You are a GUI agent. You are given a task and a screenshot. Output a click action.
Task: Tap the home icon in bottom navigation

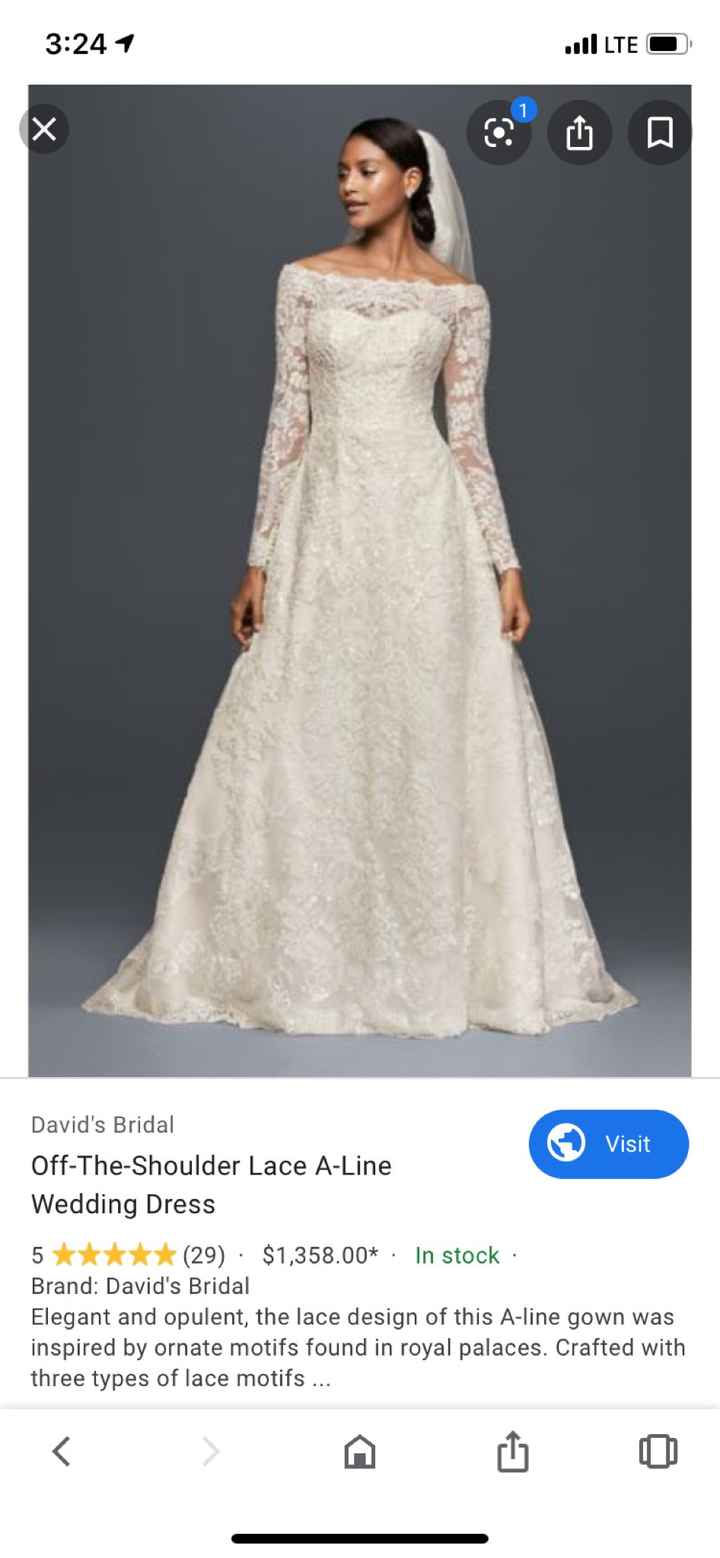359,1453
